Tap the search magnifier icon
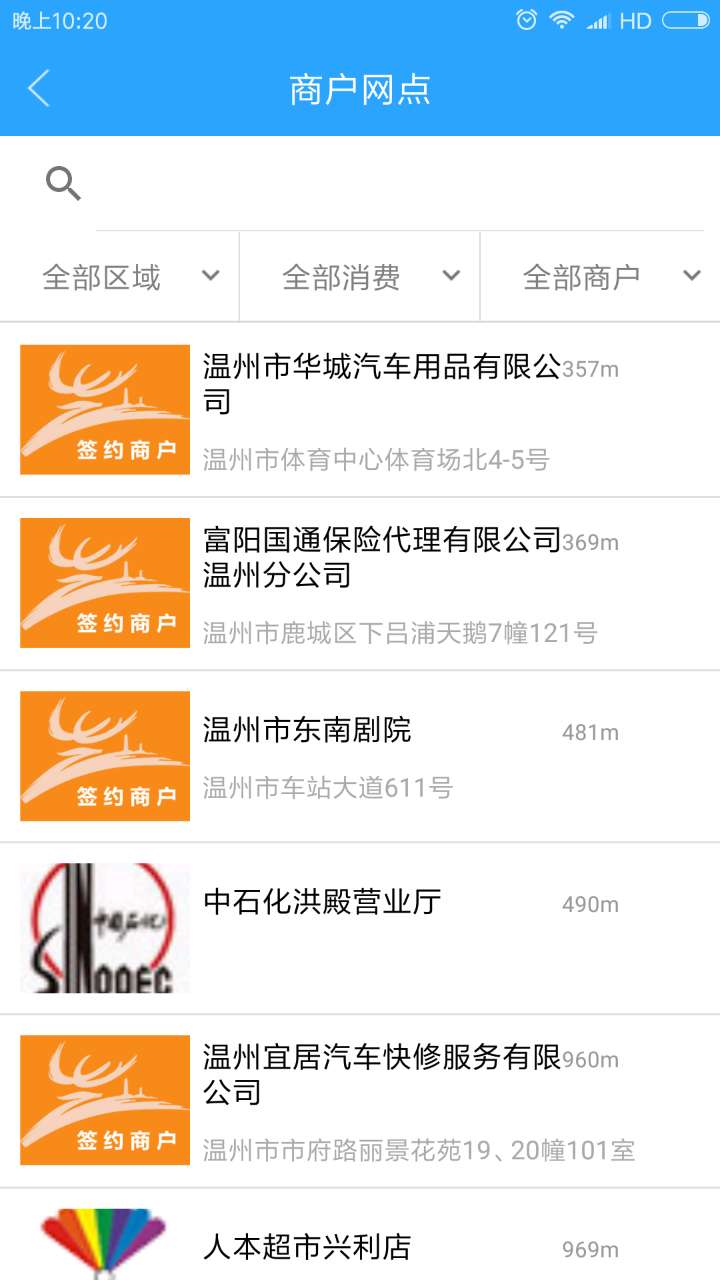This screenshot has width=720, height=1280. tap(62, 182)
